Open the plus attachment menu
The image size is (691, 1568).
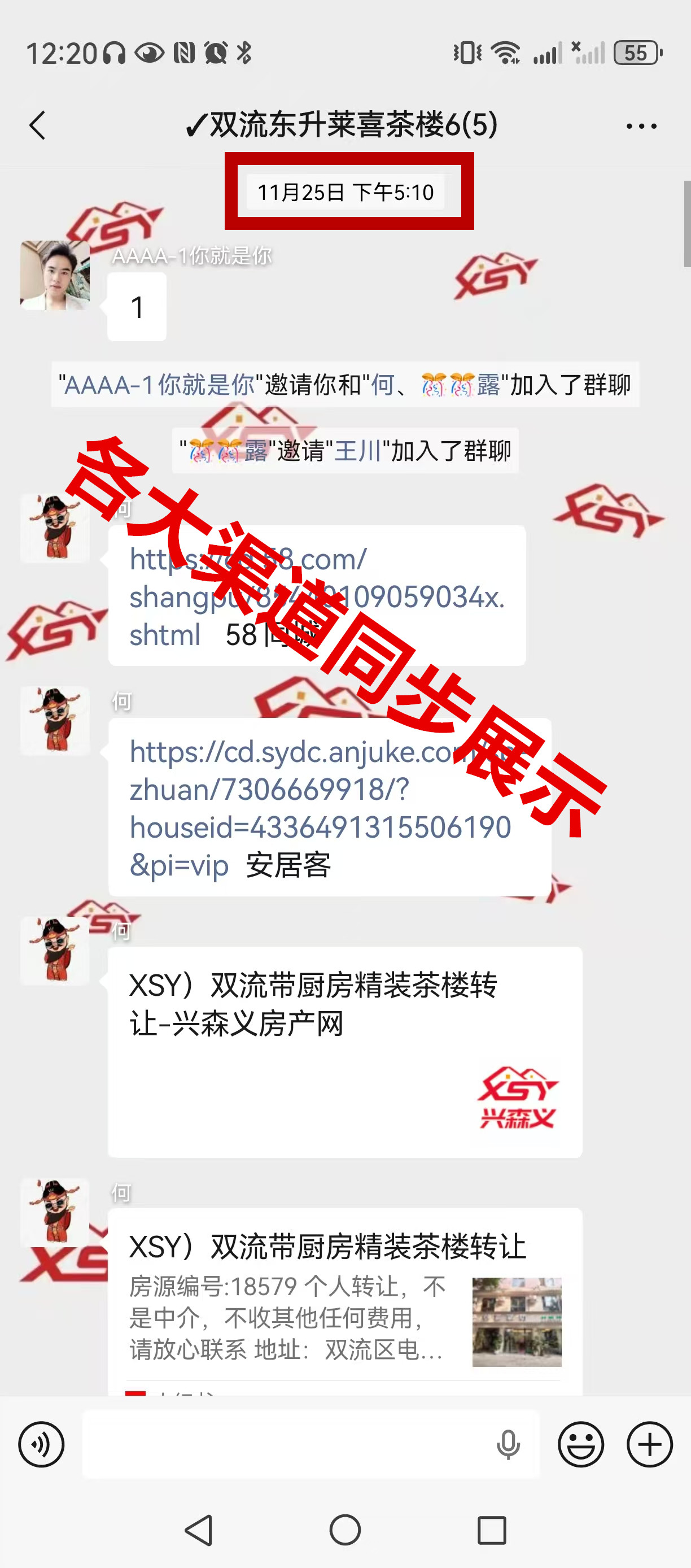pos(650,1444)
